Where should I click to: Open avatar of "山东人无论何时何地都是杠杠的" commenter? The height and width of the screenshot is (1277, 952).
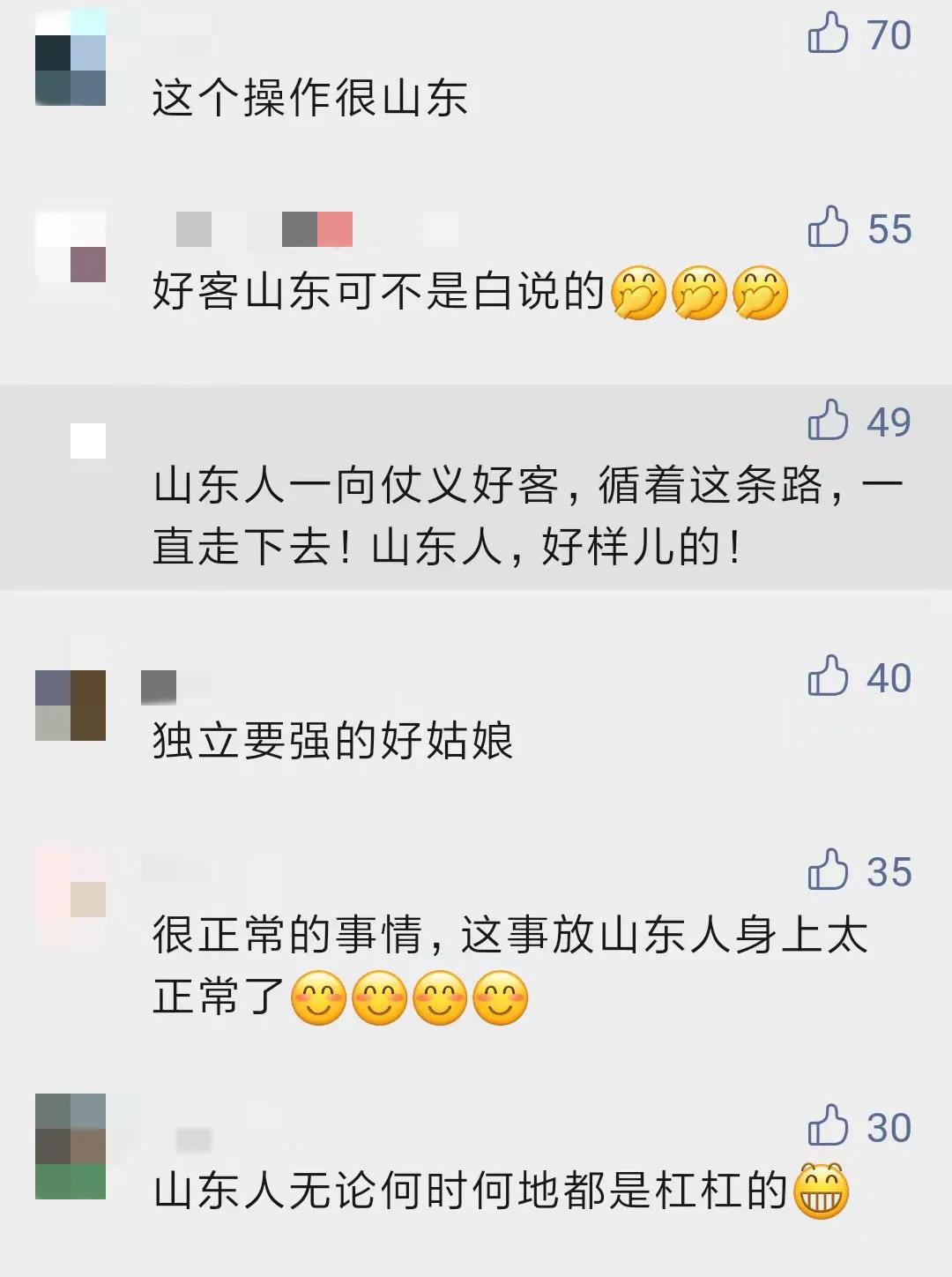71,1146
